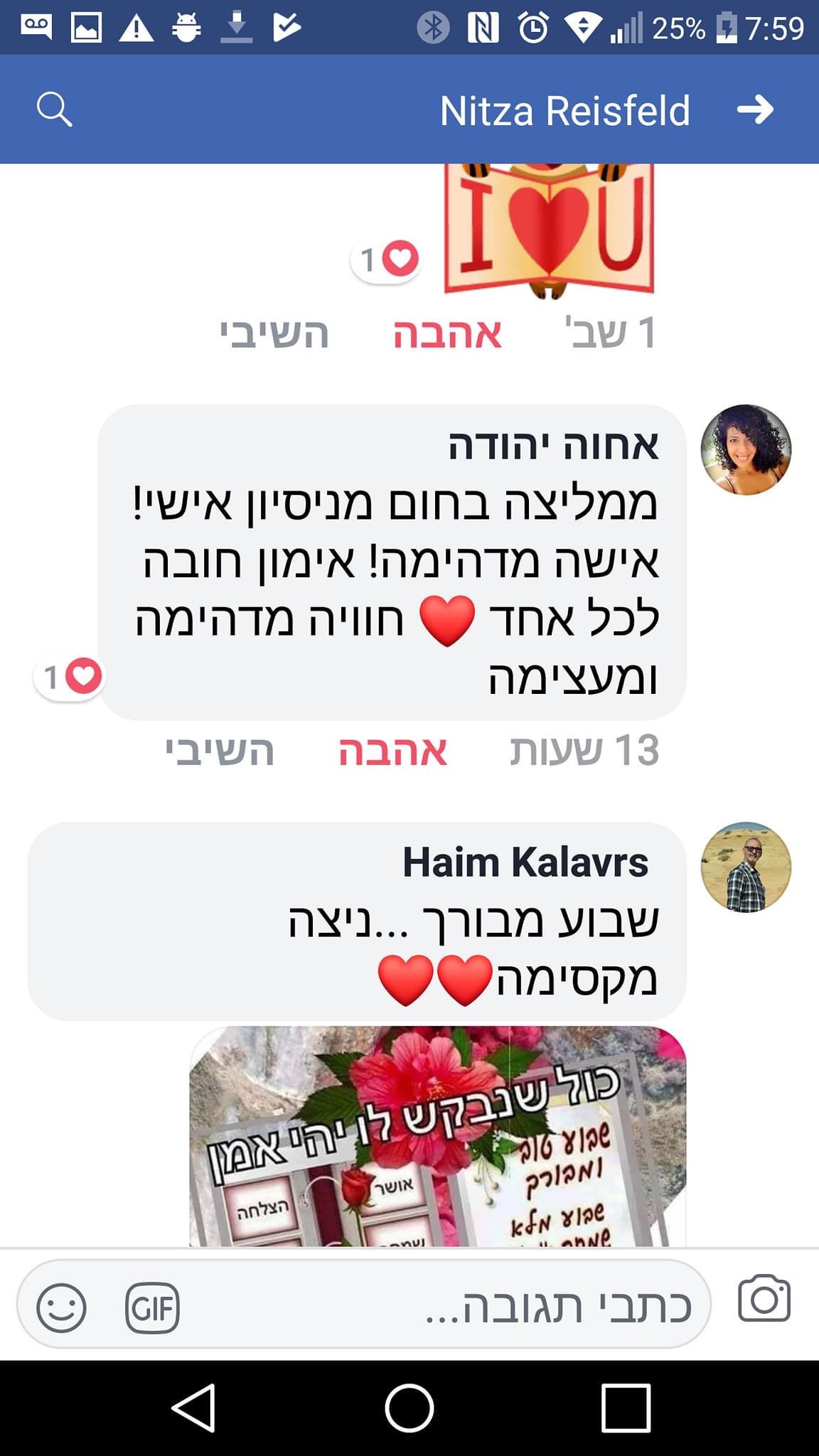Image resolution: width=819 pixels, height=1456 pixels.
Task: Open the flower image in Haim's comment
Action: coord(438,1136)
